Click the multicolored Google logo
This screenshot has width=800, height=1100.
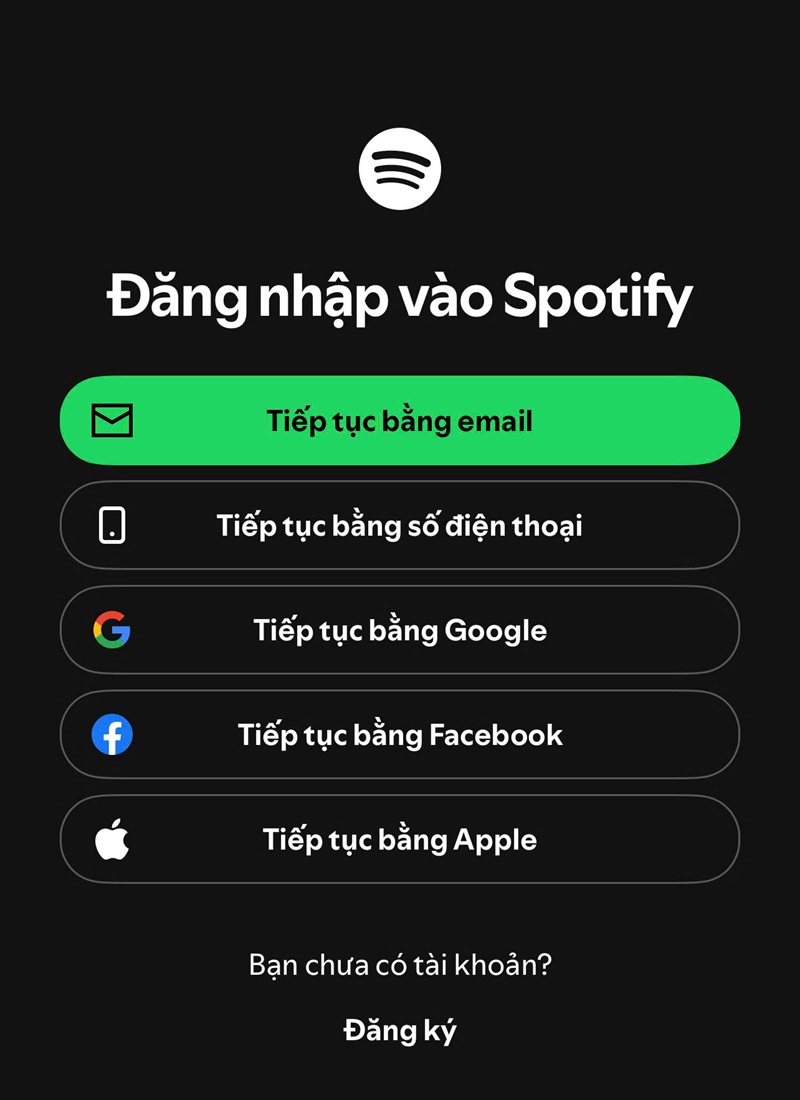(112, 630)
